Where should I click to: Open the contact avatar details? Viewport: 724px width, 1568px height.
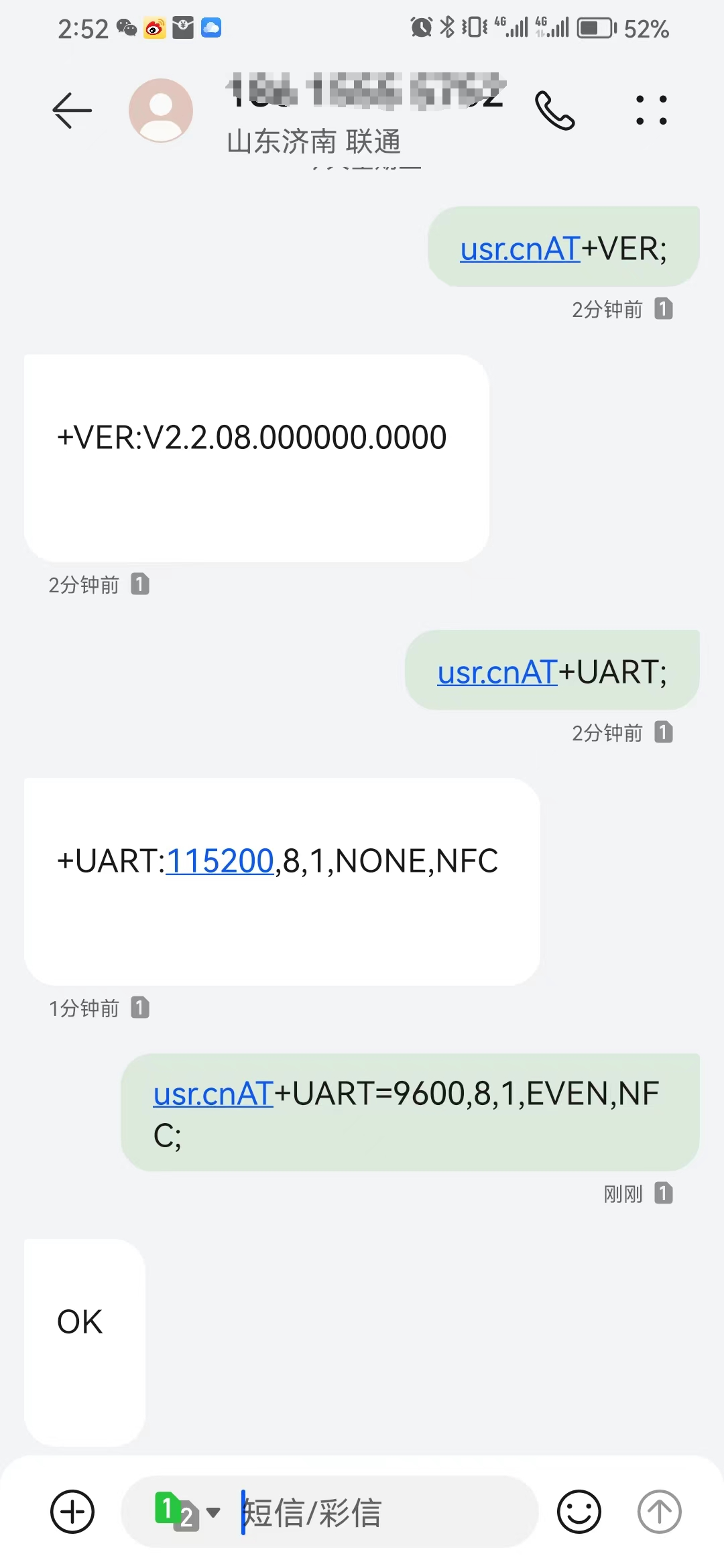tap(161, 111)
